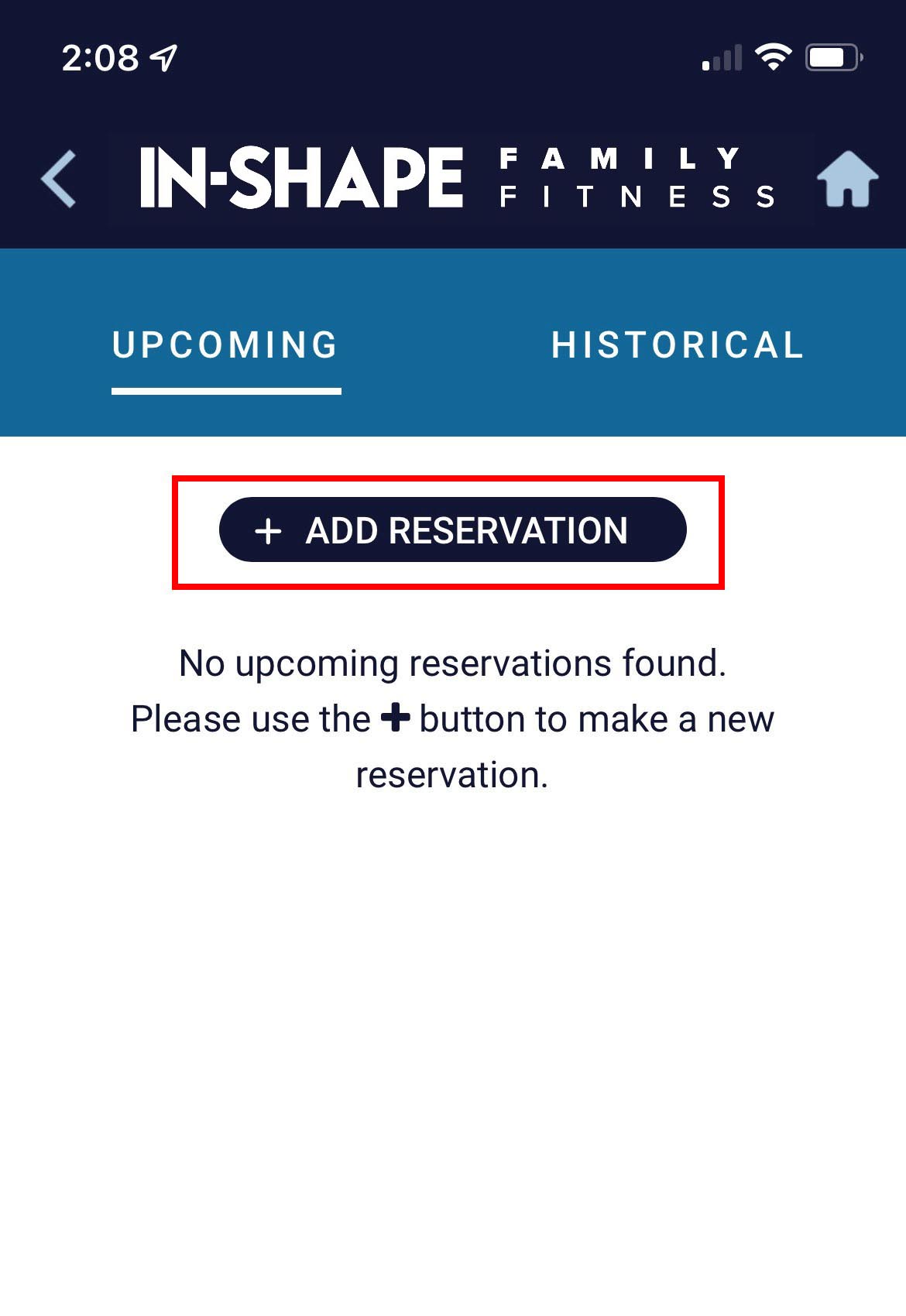Viewport: 906px width, 1316px height.
Task: Open the home icon
Action: (847, 179)
